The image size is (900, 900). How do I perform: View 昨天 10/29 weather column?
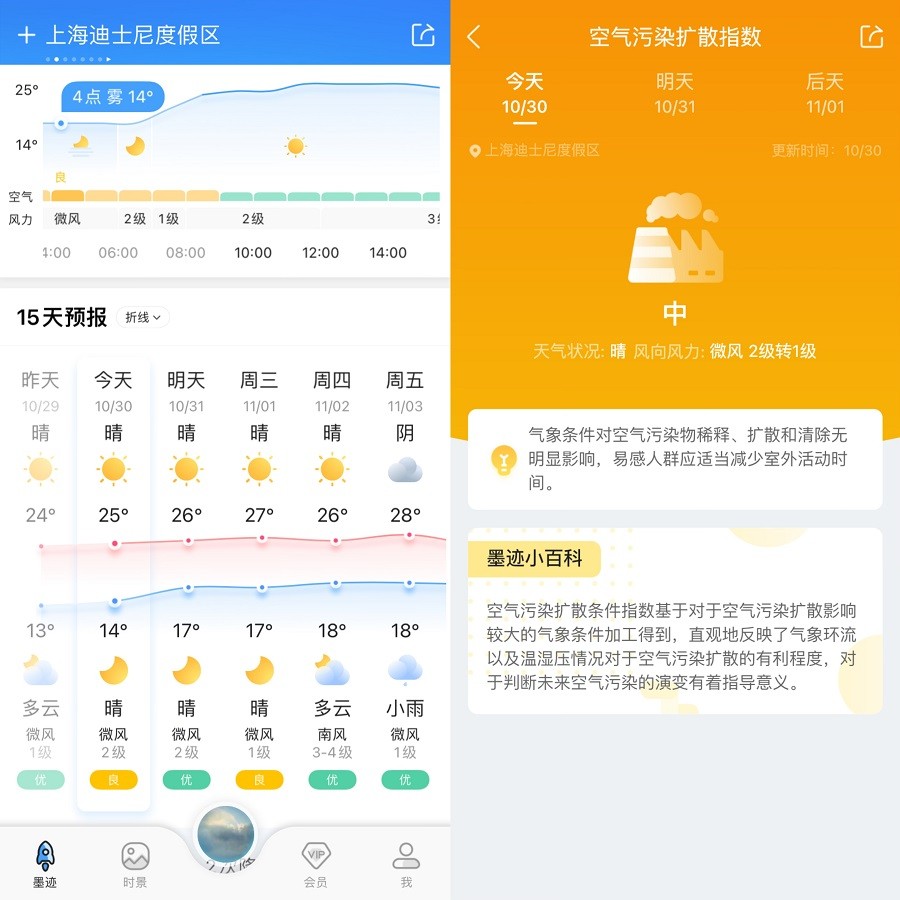pyautogui.click(x=40, y=580)
